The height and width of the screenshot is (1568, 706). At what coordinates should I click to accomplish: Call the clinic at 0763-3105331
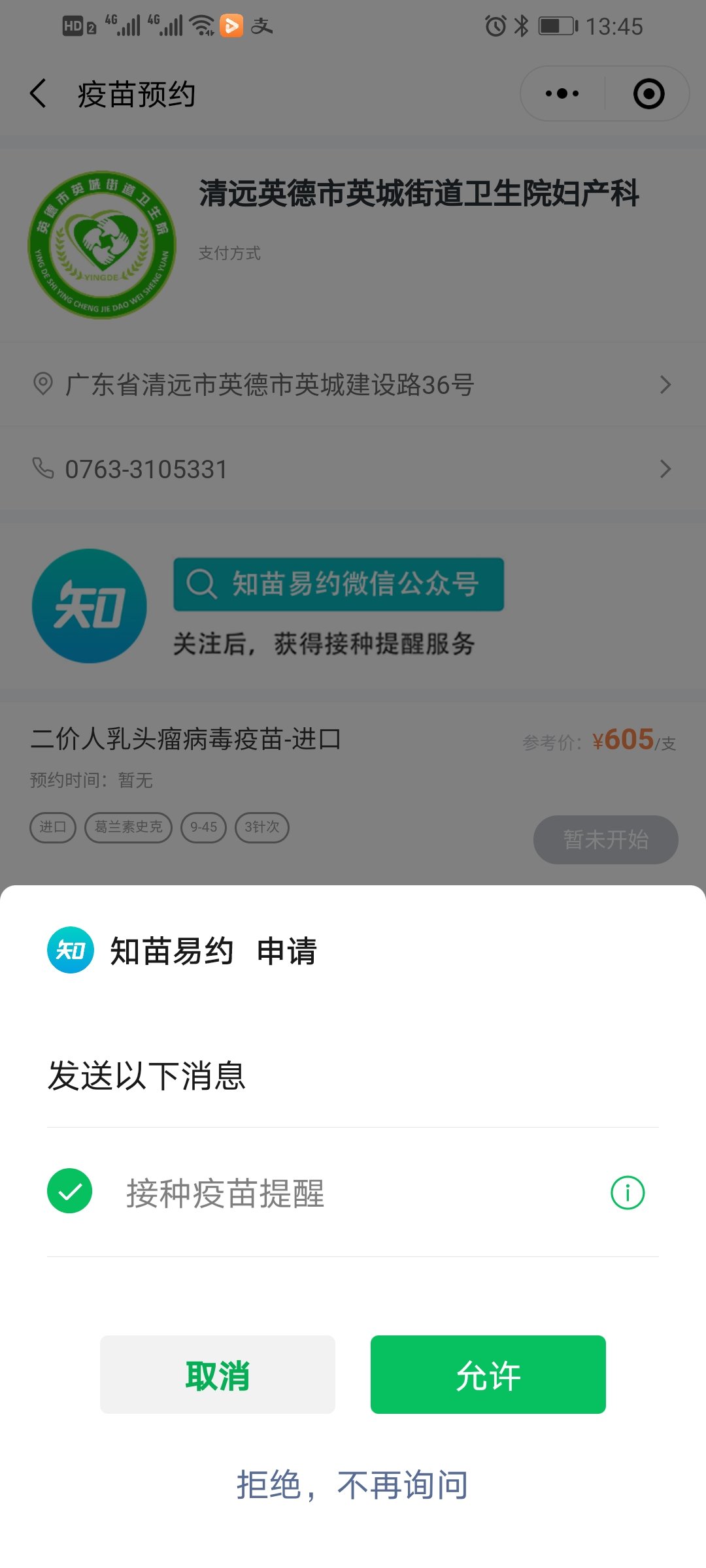coord(353,469)
